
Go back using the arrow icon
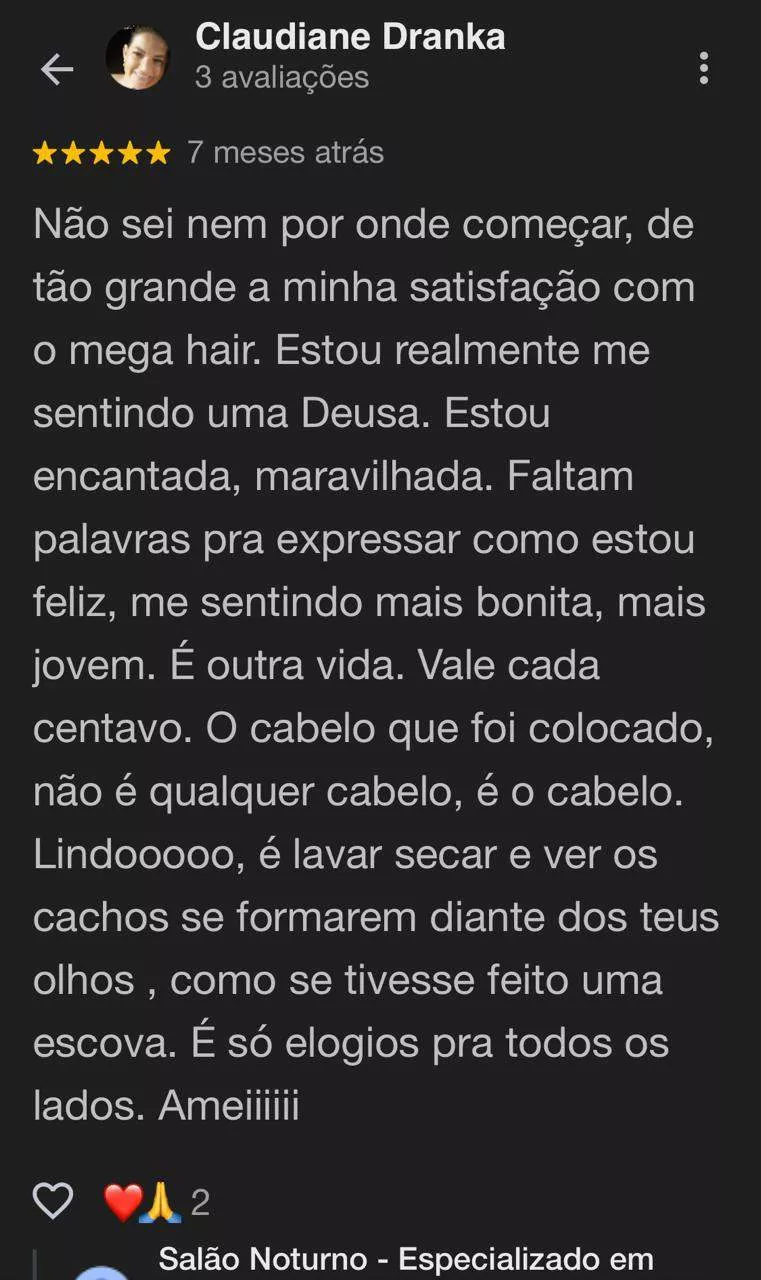tap(57, 69)
